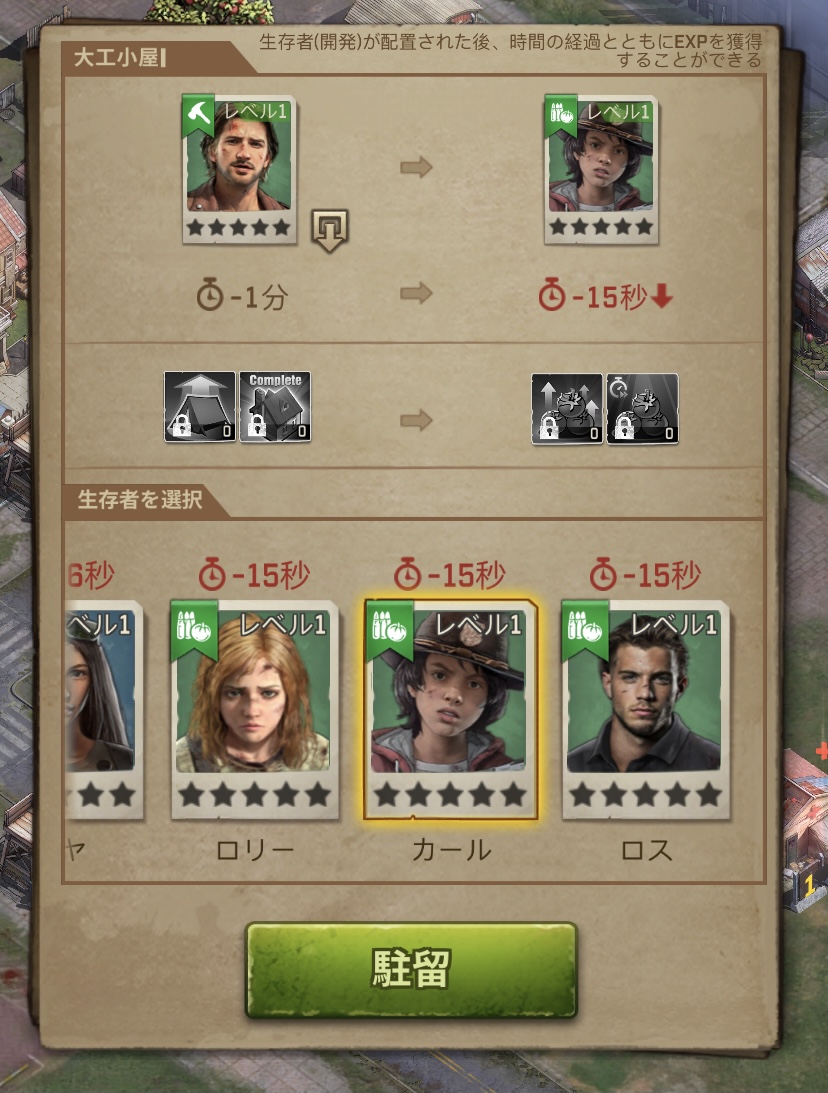Select the partially visible long-haired survivor card
828x1093 pixels.
[103, 708]
